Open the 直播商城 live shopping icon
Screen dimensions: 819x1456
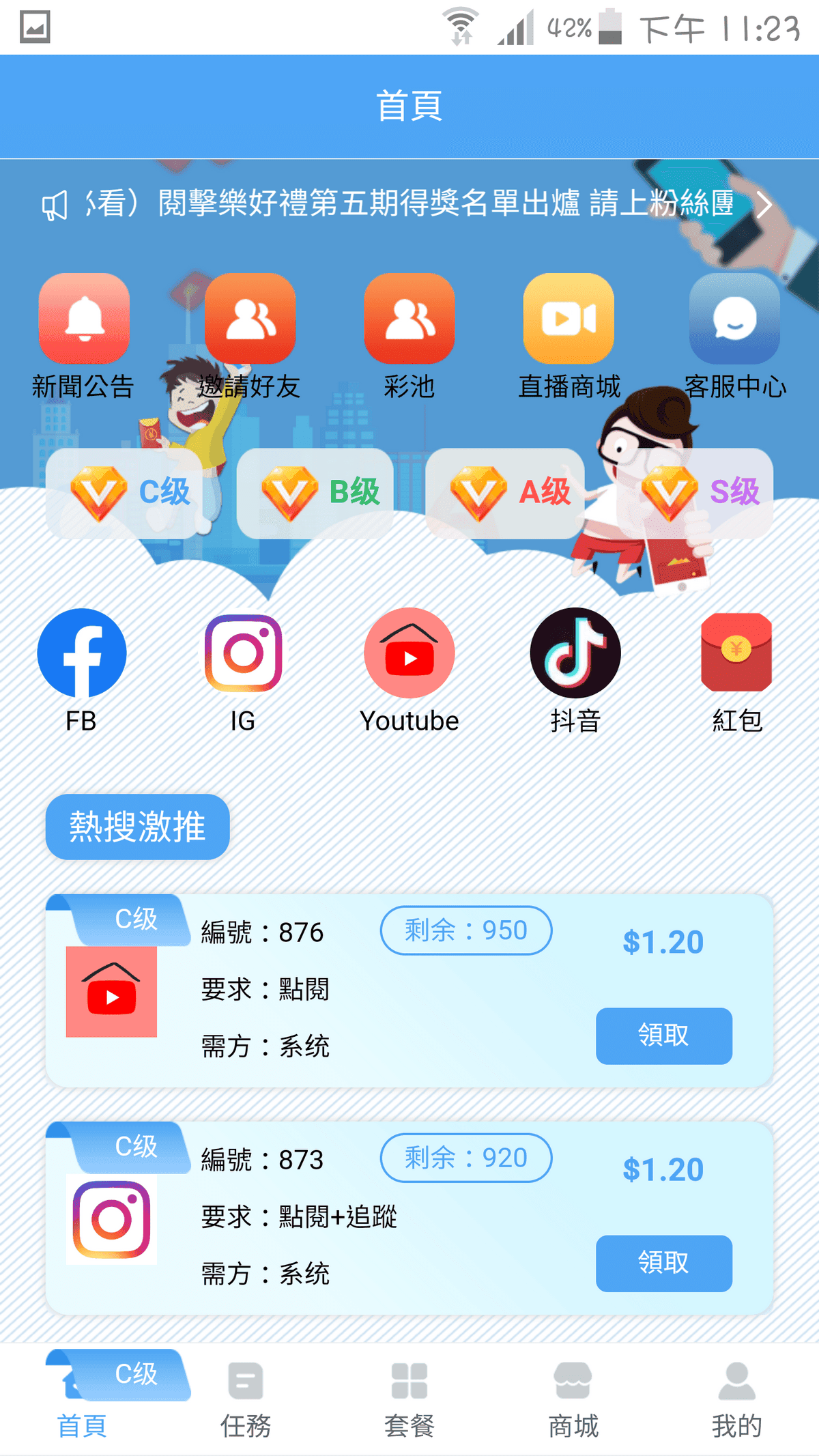tap(569, 319)
